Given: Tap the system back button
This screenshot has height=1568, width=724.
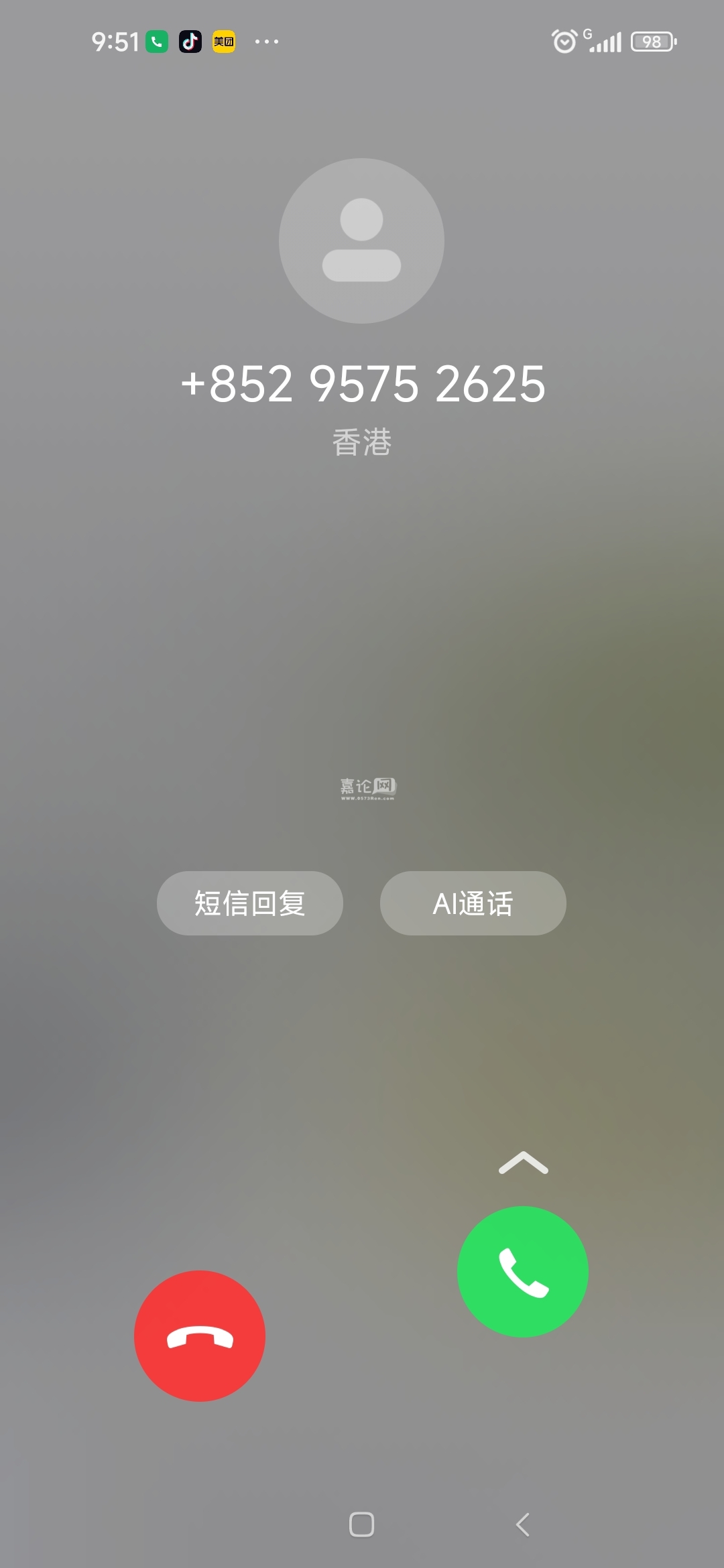Looking at the screenshot, I should [523, 1524].
